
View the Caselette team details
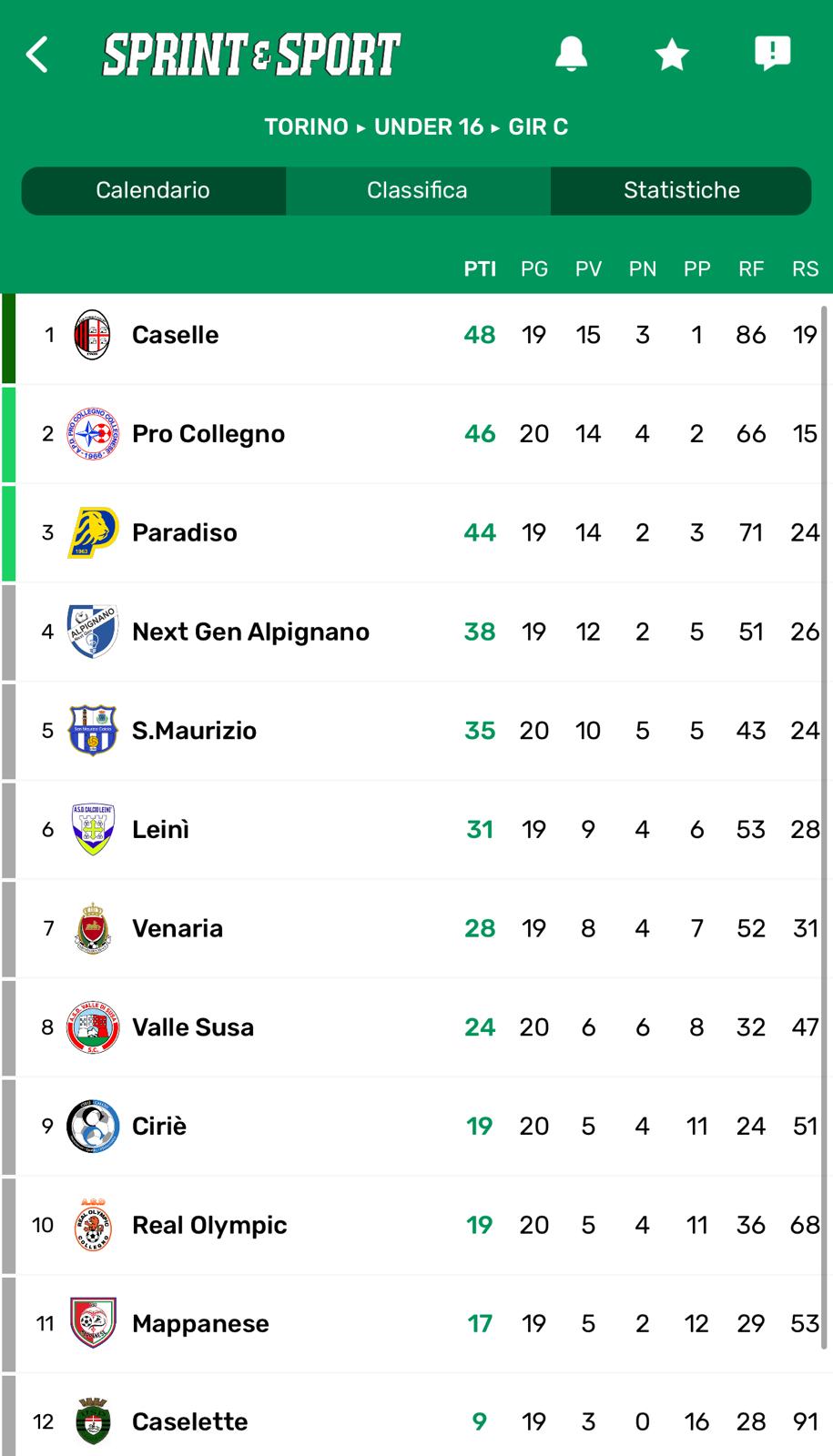(x=416, y=1416)
